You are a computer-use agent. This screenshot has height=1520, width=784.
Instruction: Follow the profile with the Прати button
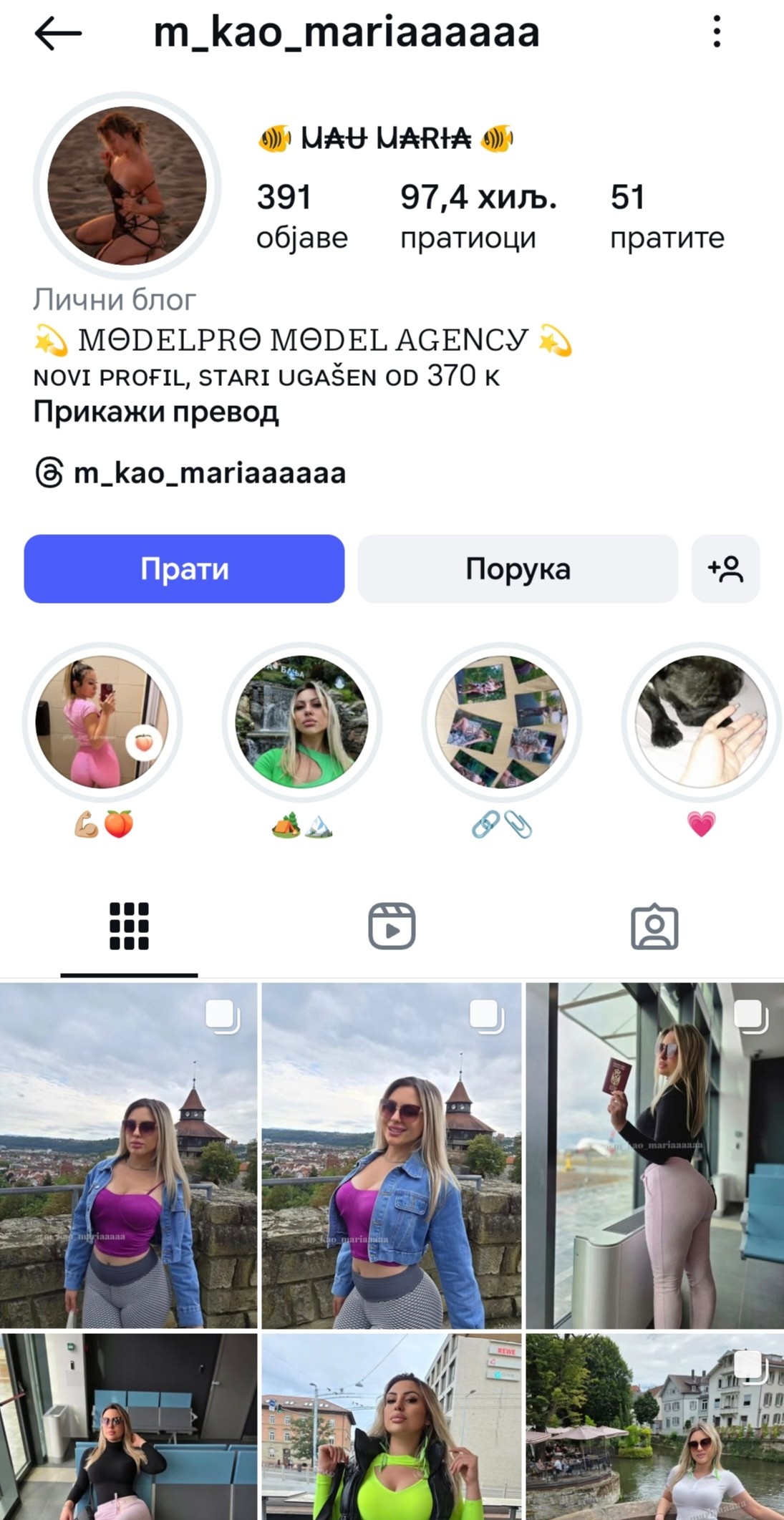[184, 569]
